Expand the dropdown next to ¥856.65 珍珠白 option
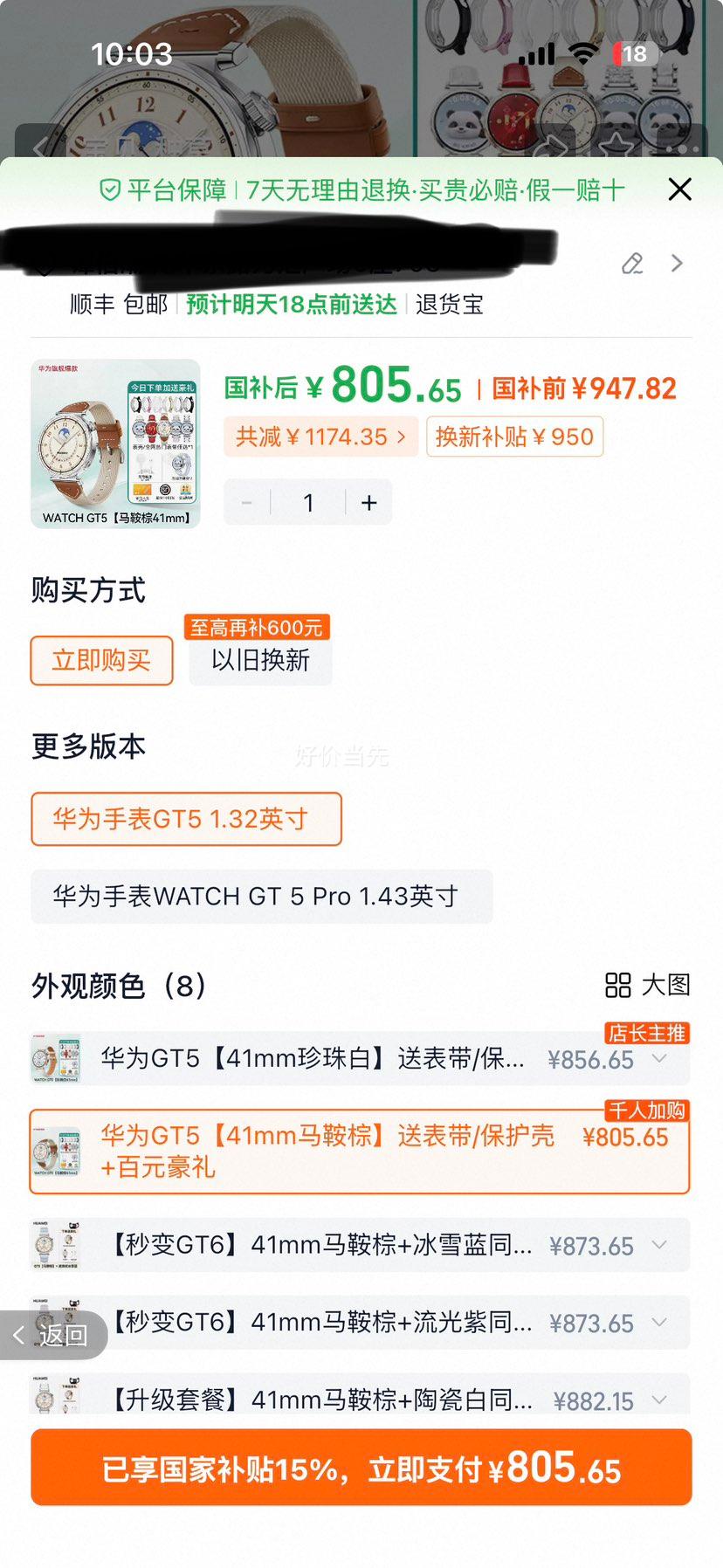 [x=660, y=1059]
